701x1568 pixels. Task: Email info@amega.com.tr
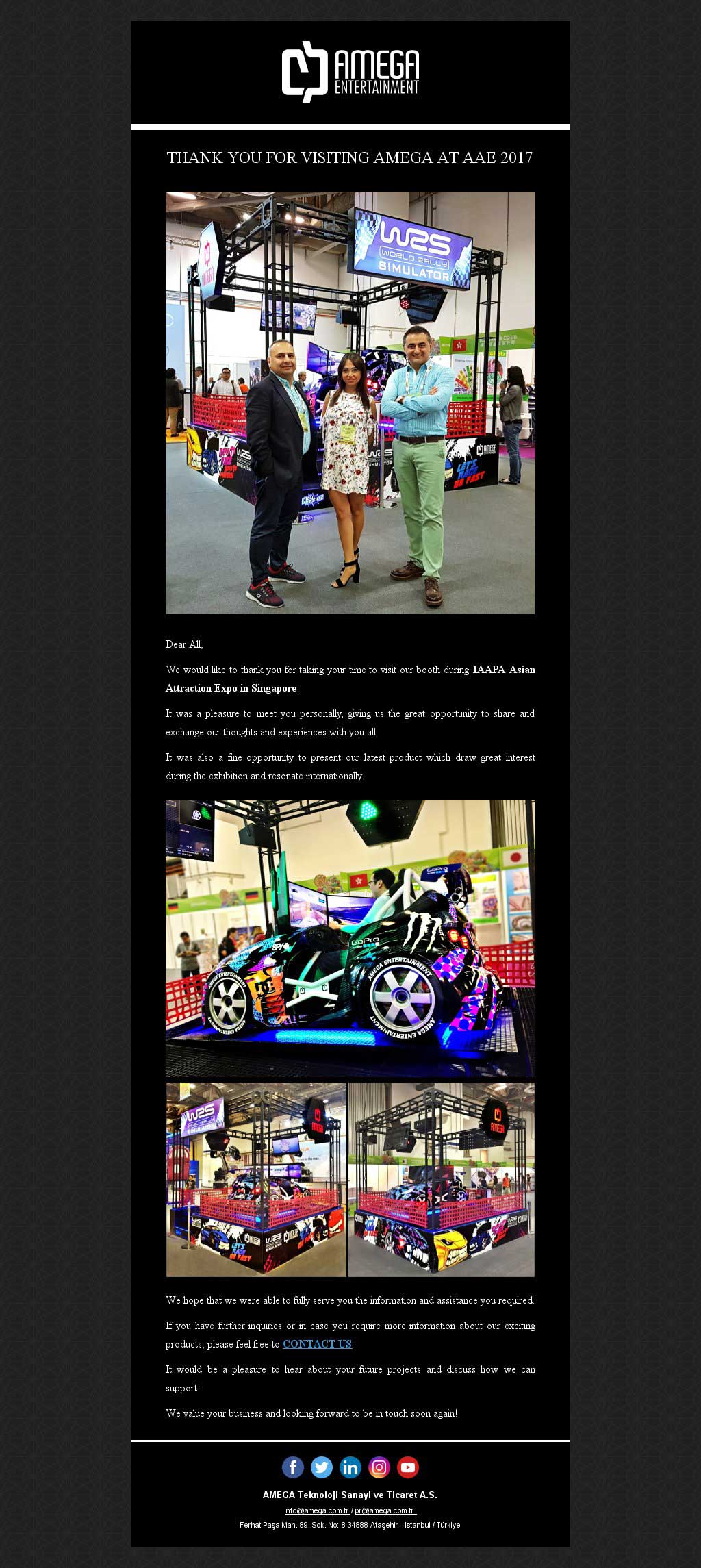tap(316, 1510)
